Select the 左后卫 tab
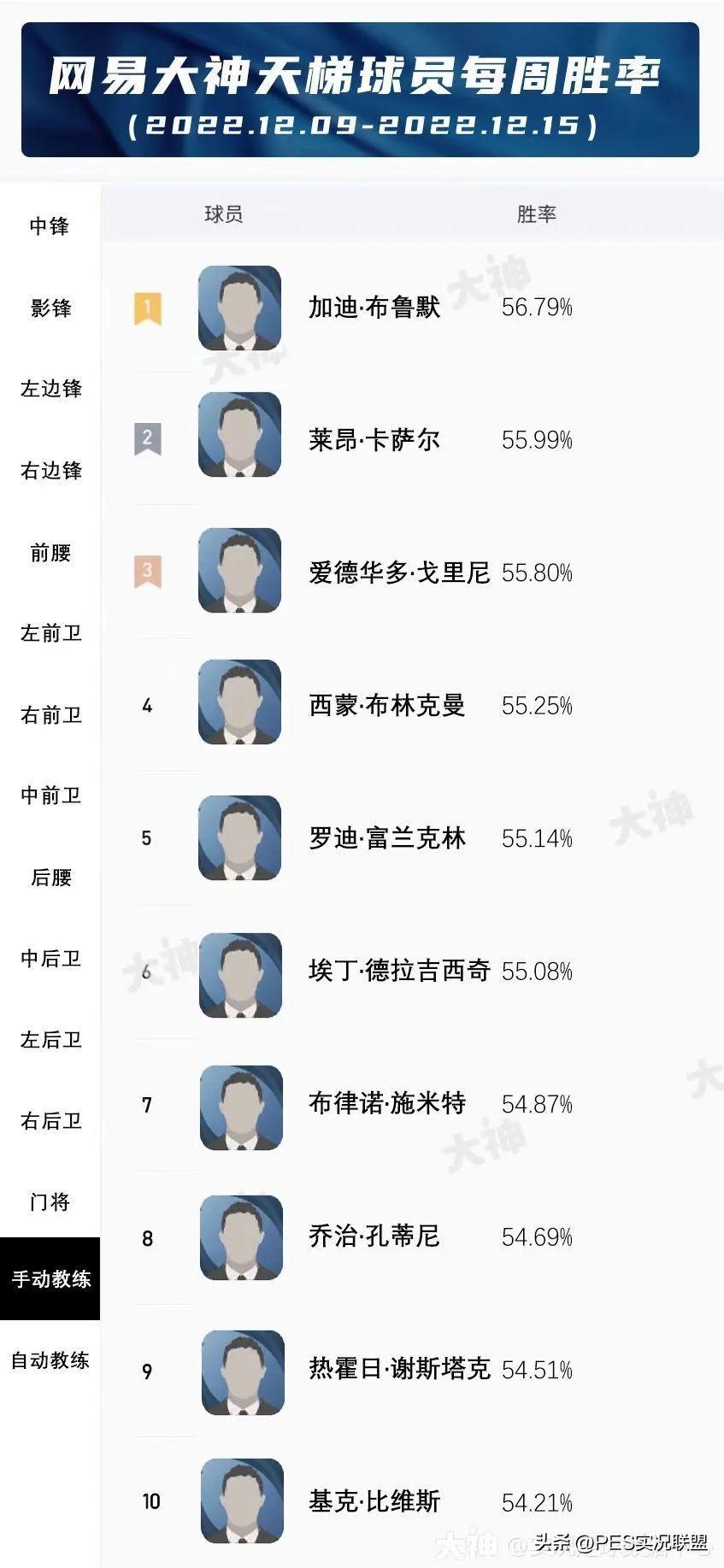 [x=50, y=1040]
